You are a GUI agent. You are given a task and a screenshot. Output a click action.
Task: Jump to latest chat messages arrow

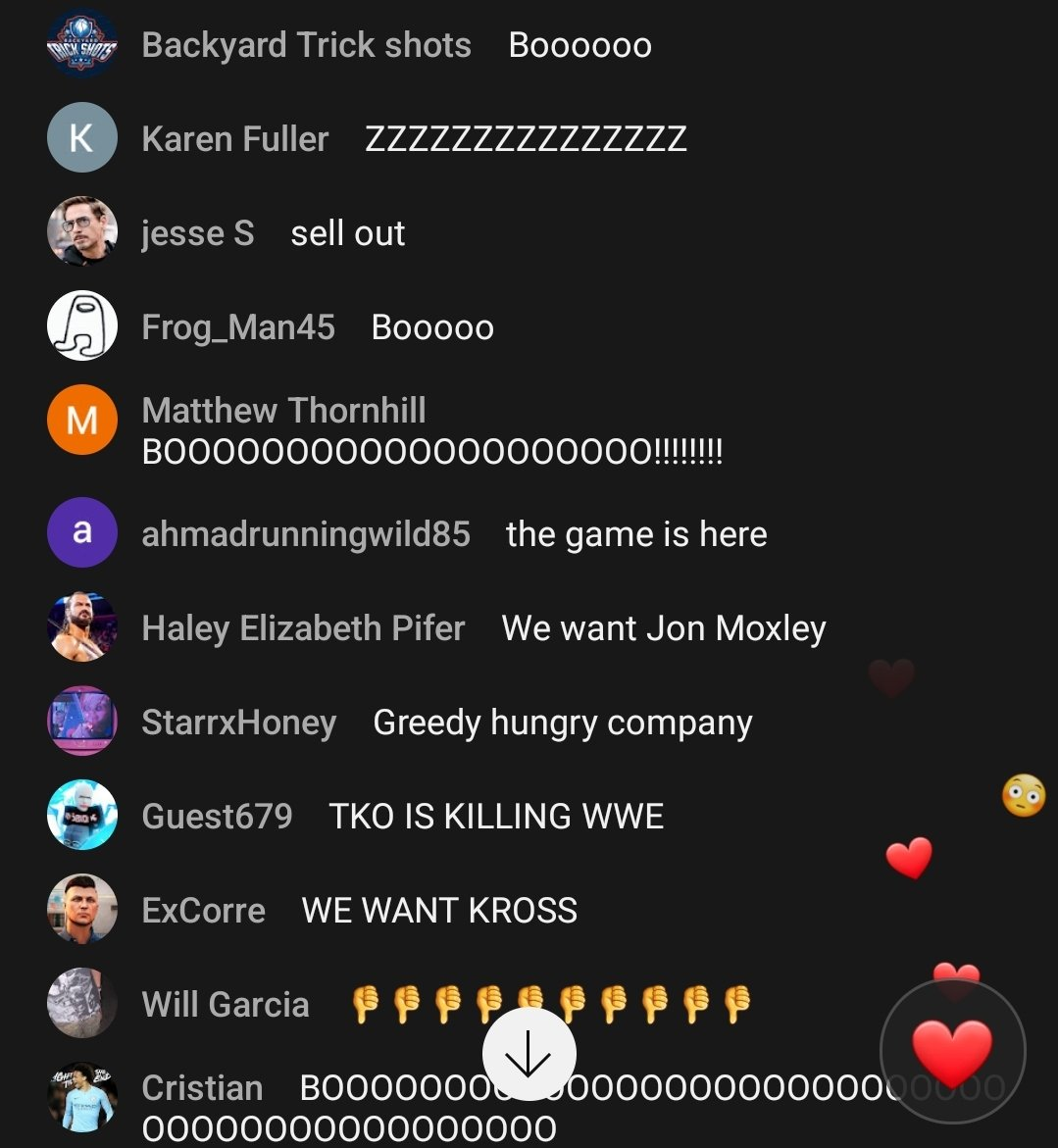[529, 1054]
